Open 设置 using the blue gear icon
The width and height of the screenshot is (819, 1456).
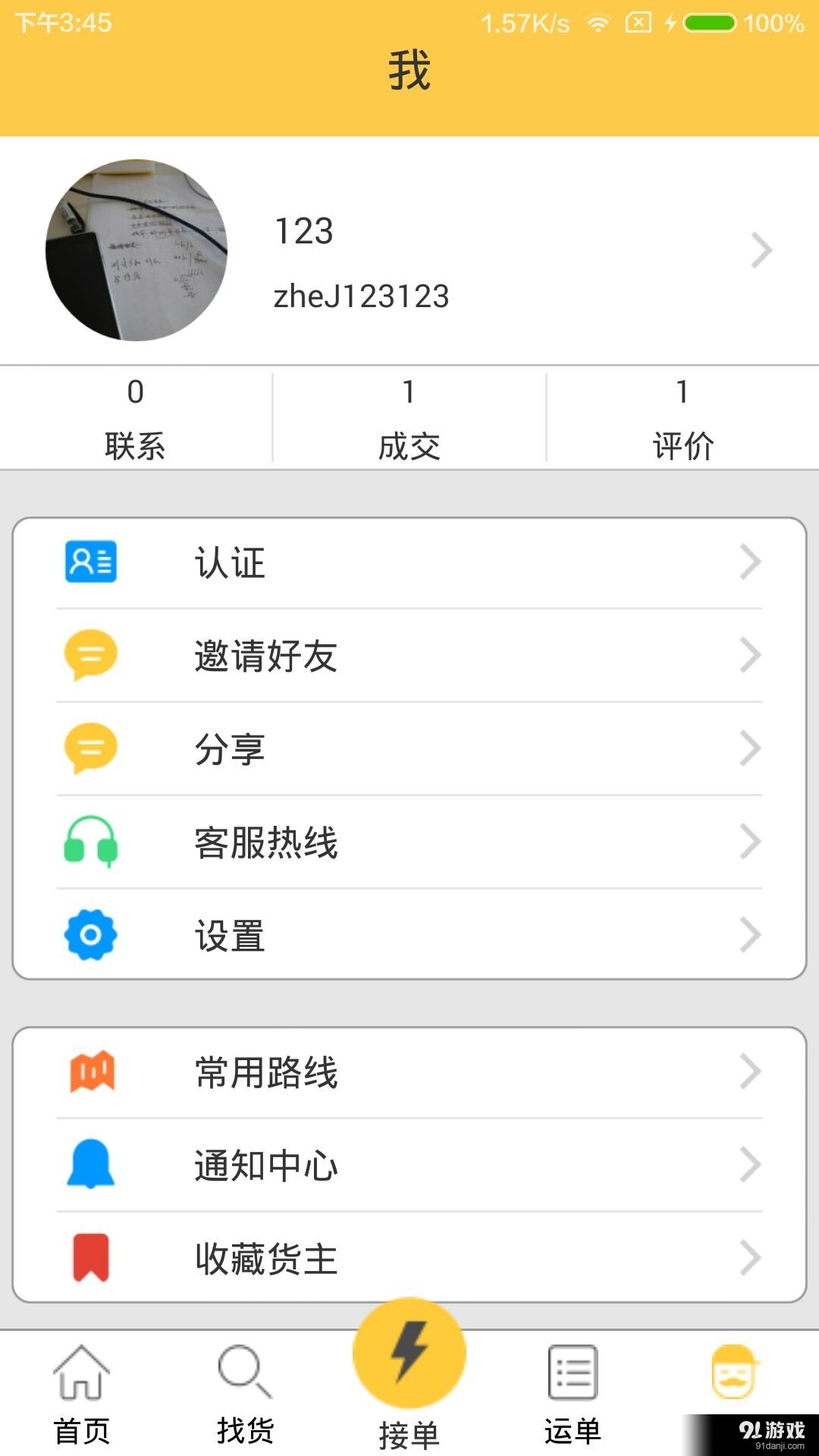pos(89,936)
